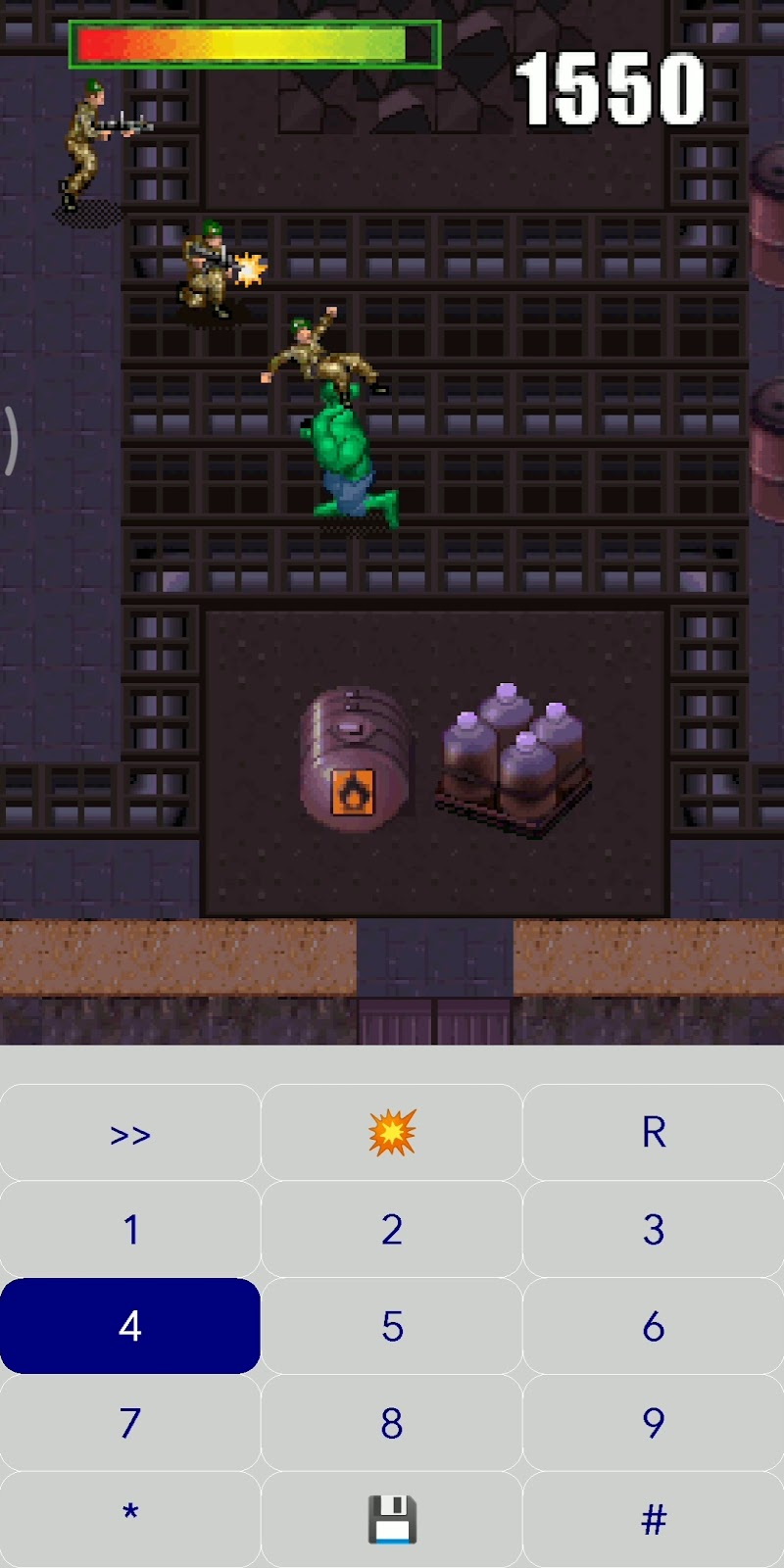The height and width of the screenshot is (1568, 784).
Task: Save with the floppy disk key
Action: [x=392, y=1519]
